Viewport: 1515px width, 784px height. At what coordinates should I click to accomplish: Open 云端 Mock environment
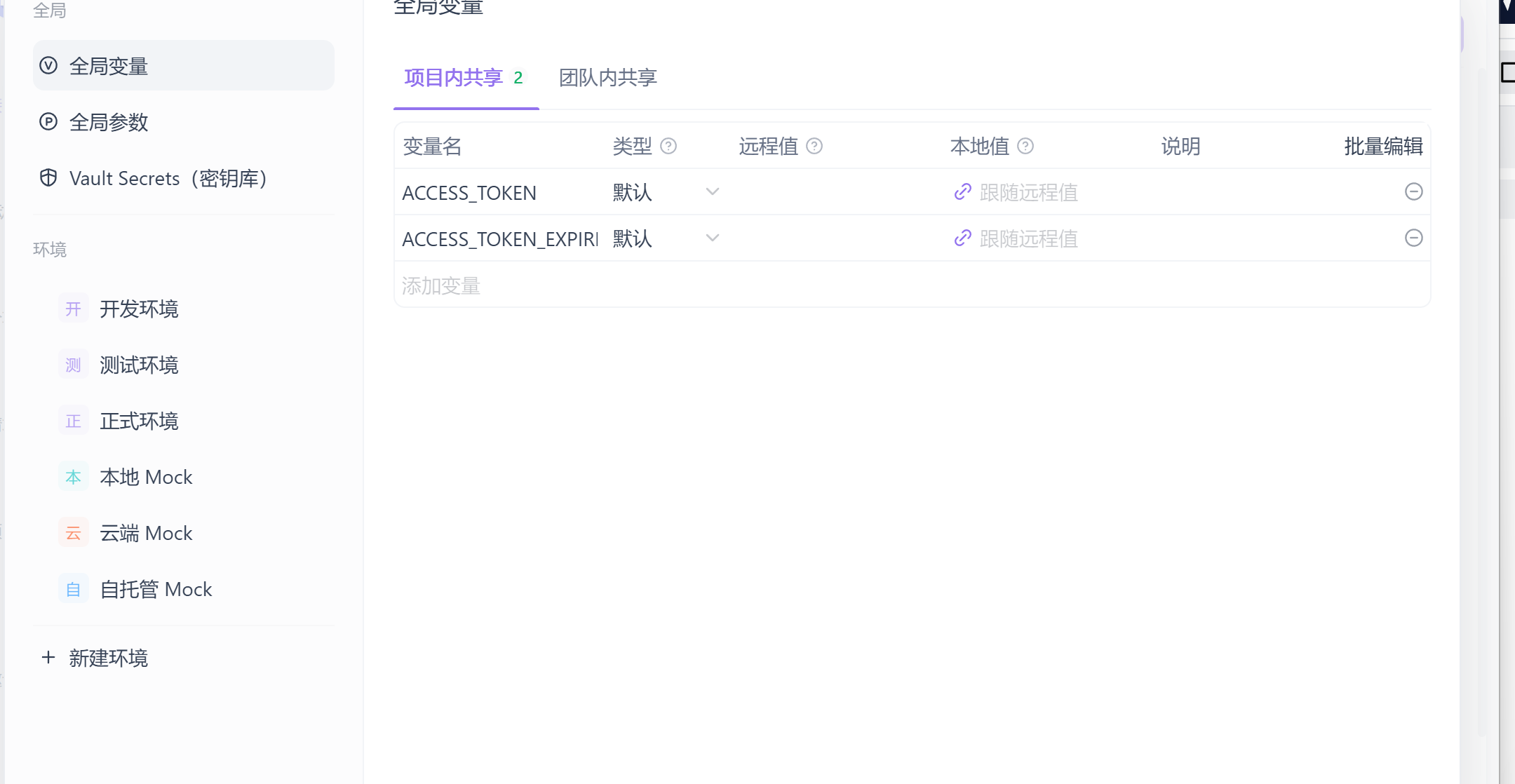tap(146, 533)
